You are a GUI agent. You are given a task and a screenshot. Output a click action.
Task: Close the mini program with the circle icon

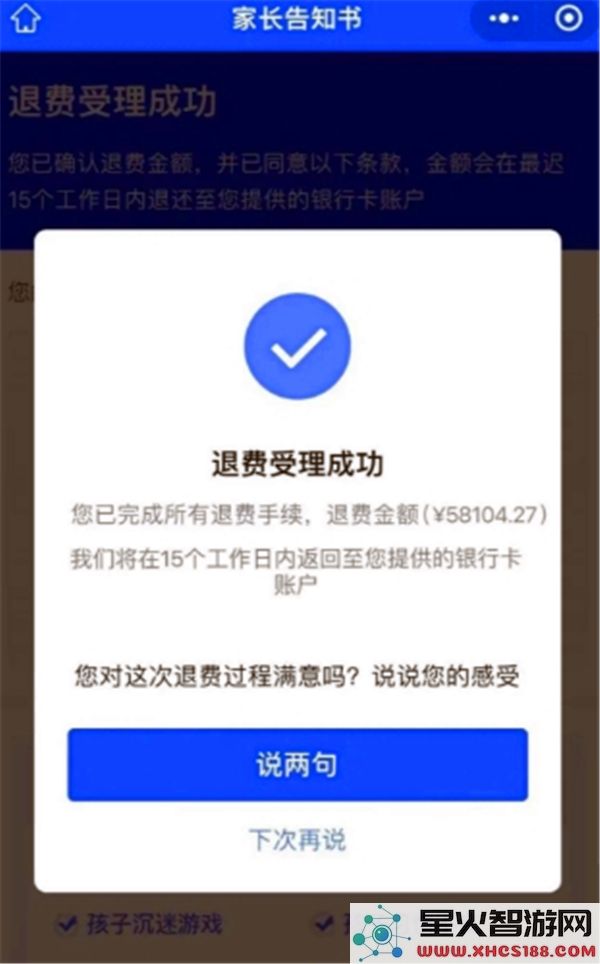tap(568, 19)
